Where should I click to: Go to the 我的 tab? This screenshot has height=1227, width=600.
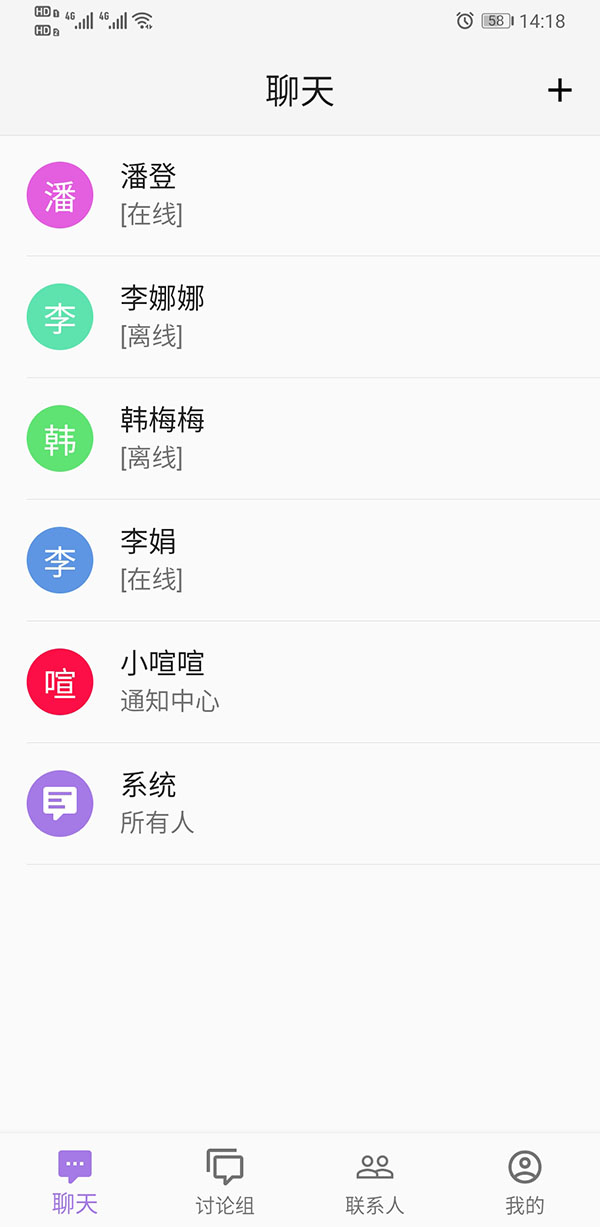[x=525, y=1181]
